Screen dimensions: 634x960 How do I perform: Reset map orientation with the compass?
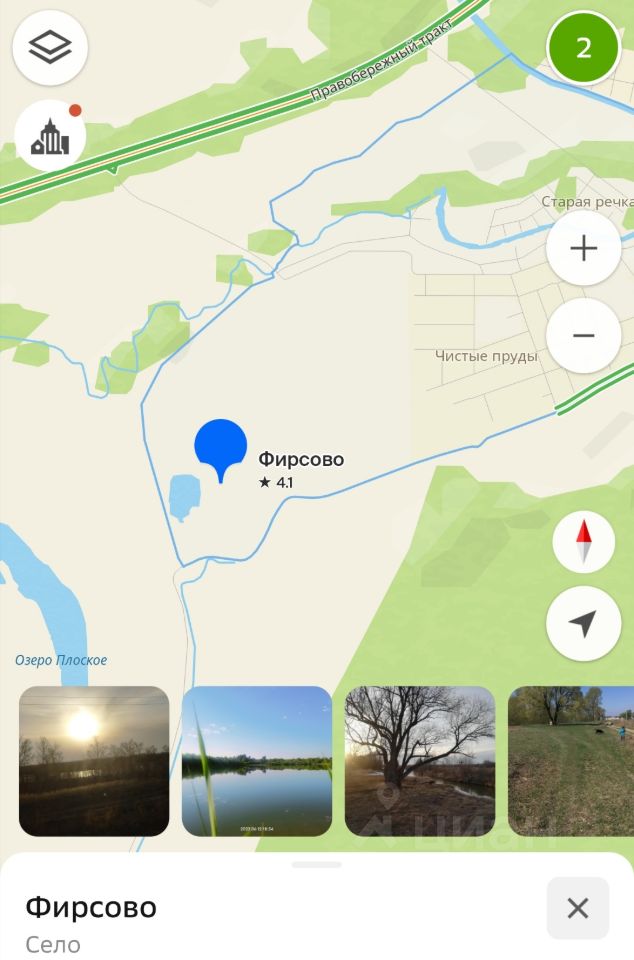583,542
